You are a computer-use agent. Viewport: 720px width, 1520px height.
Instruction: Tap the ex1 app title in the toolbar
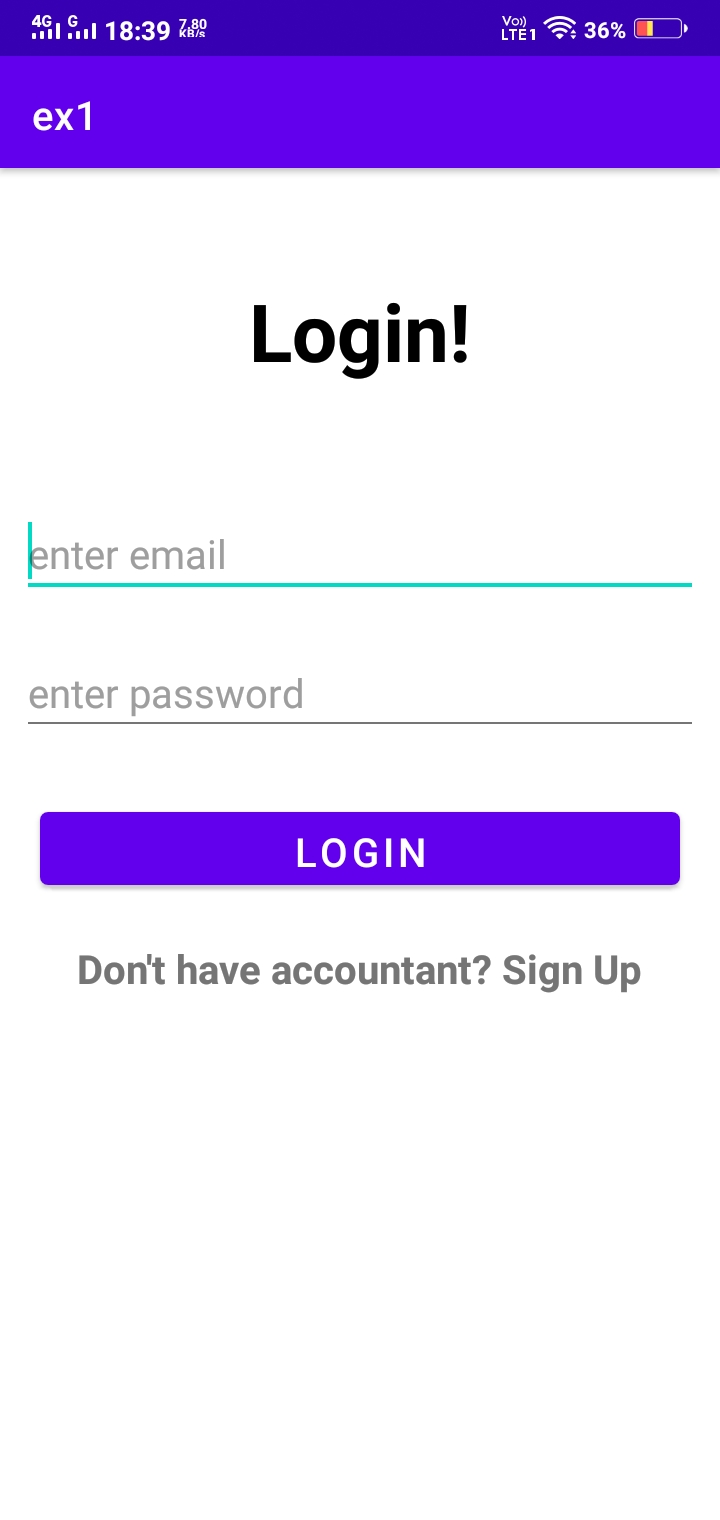(x=62, y=117)
